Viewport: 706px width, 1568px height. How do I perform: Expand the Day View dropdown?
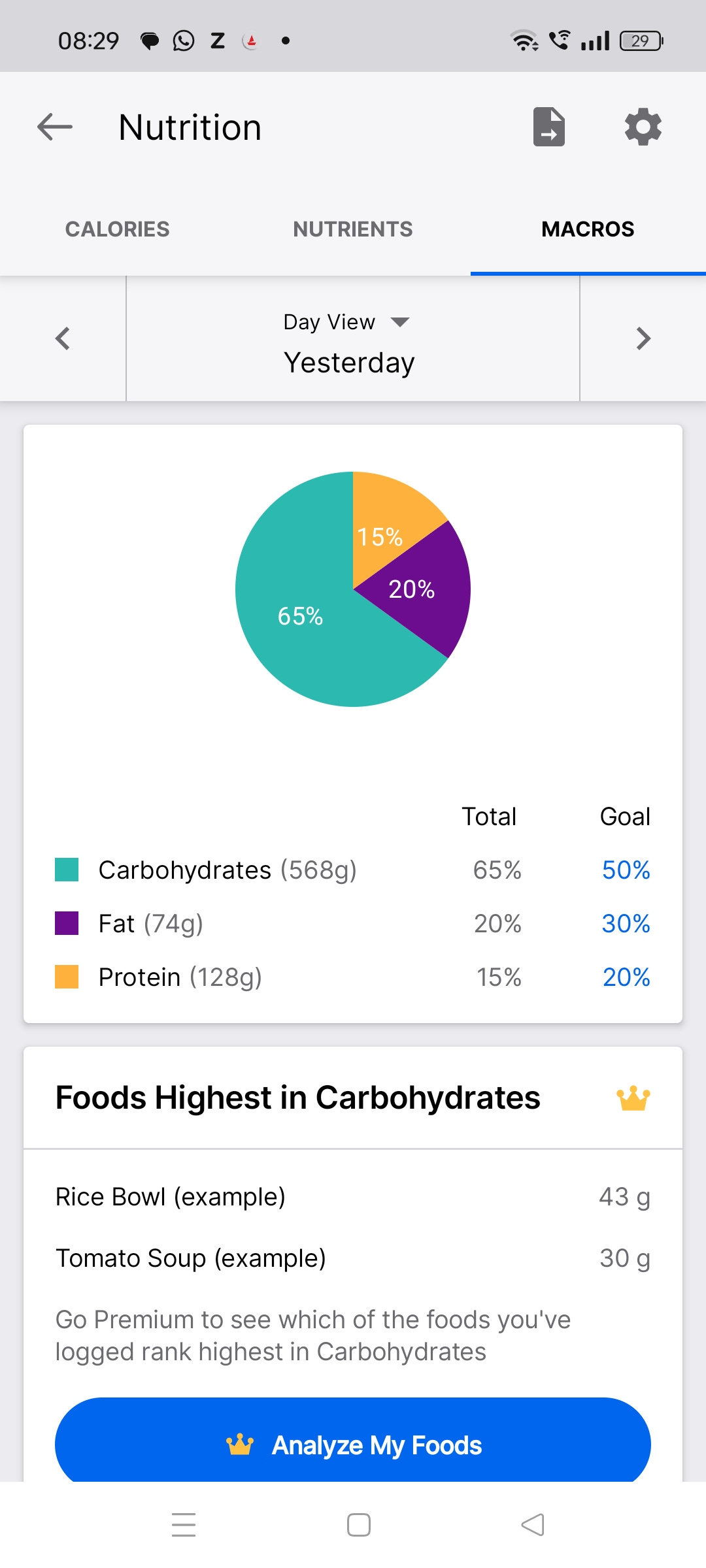(346, 322)
